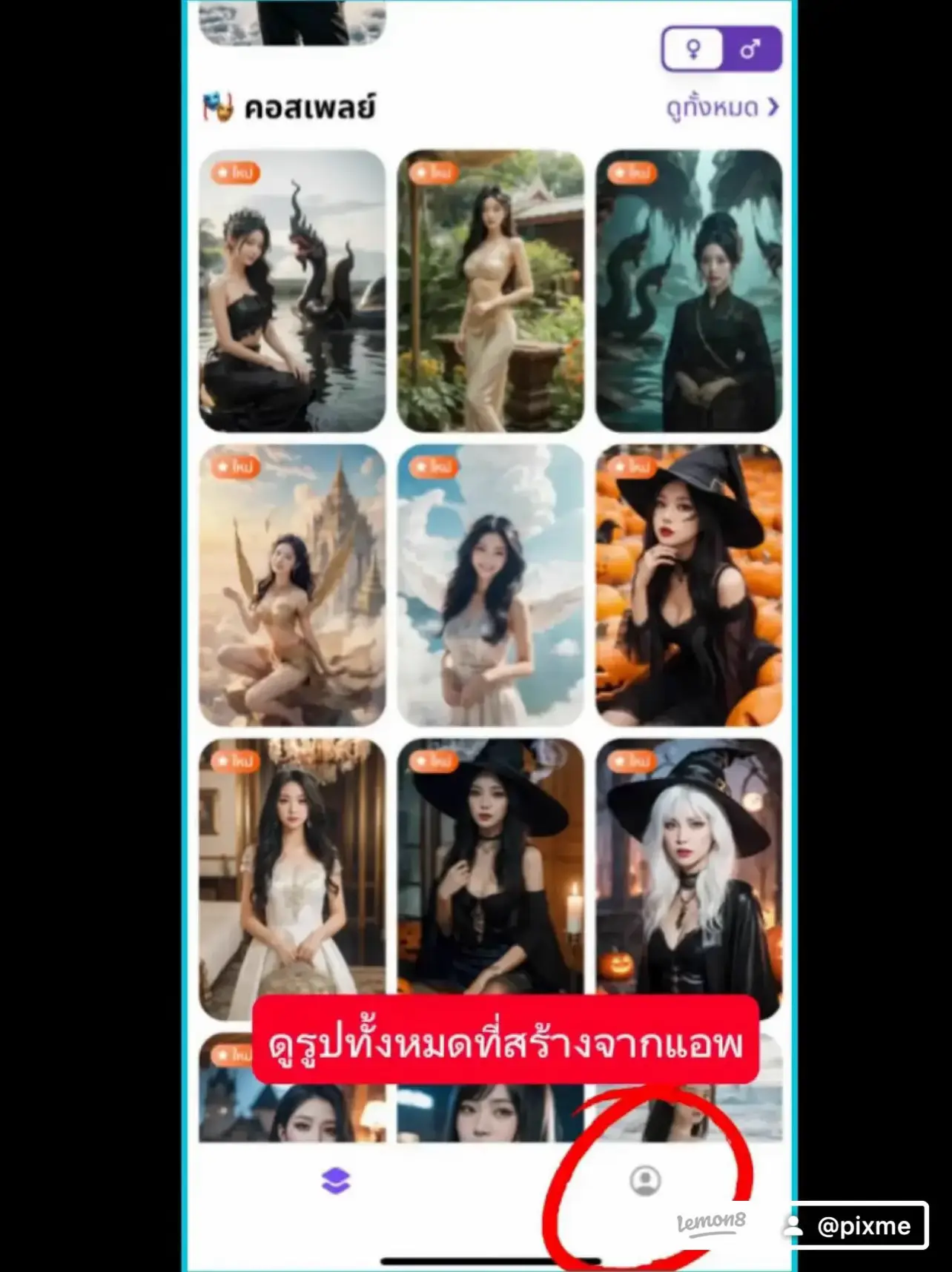Choose the golden winged temple fairy template
Image resolution: width=952 pixels, height=1272 pixels.
292,585
